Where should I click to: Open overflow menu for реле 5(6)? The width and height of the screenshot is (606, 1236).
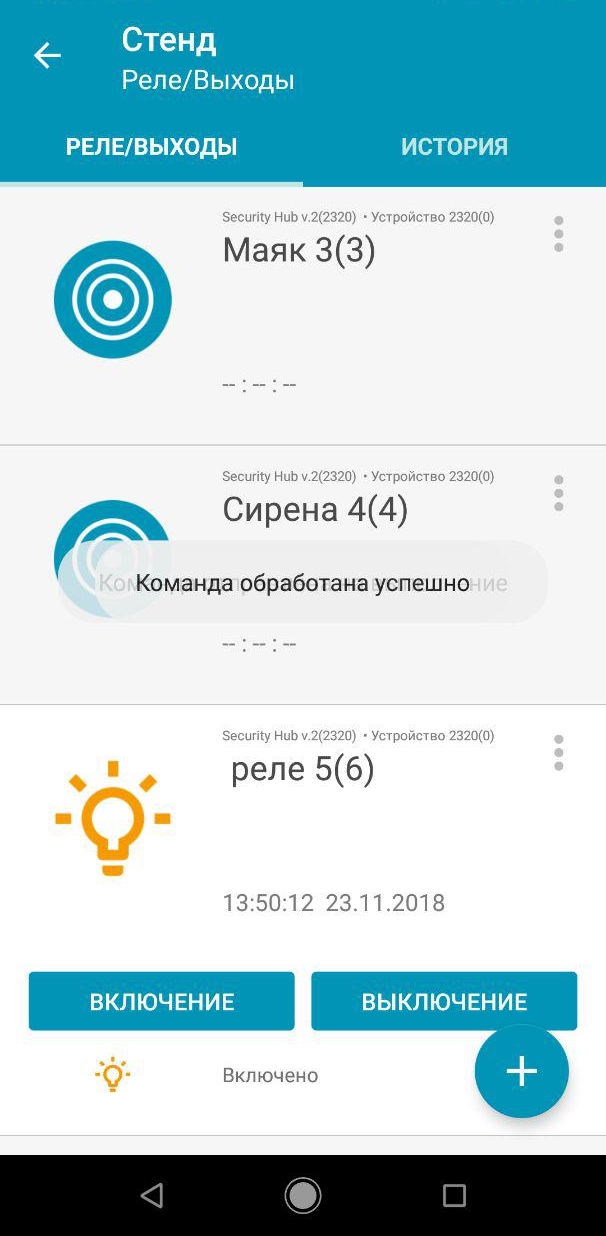(558, 753)
